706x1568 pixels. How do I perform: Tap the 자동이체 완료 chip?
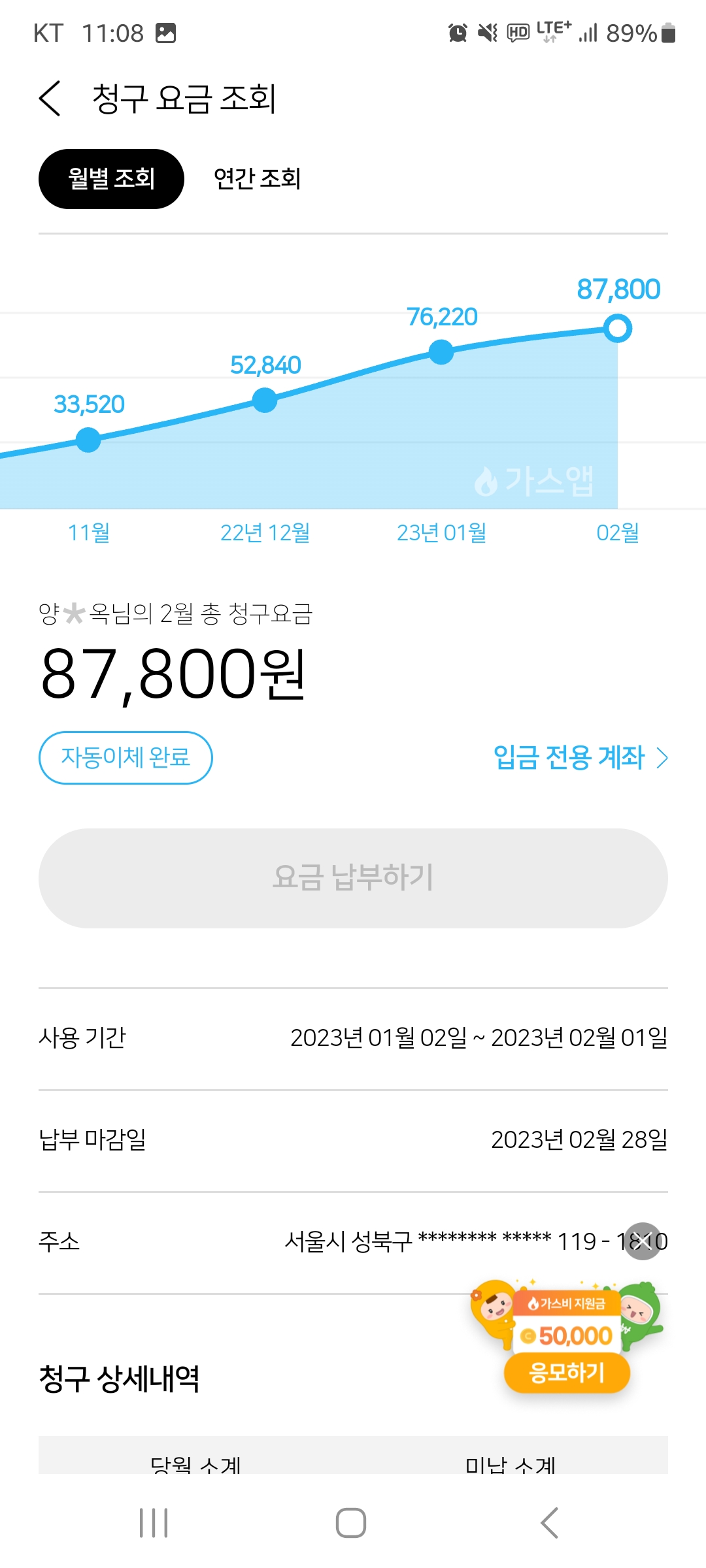pos(126,758)
